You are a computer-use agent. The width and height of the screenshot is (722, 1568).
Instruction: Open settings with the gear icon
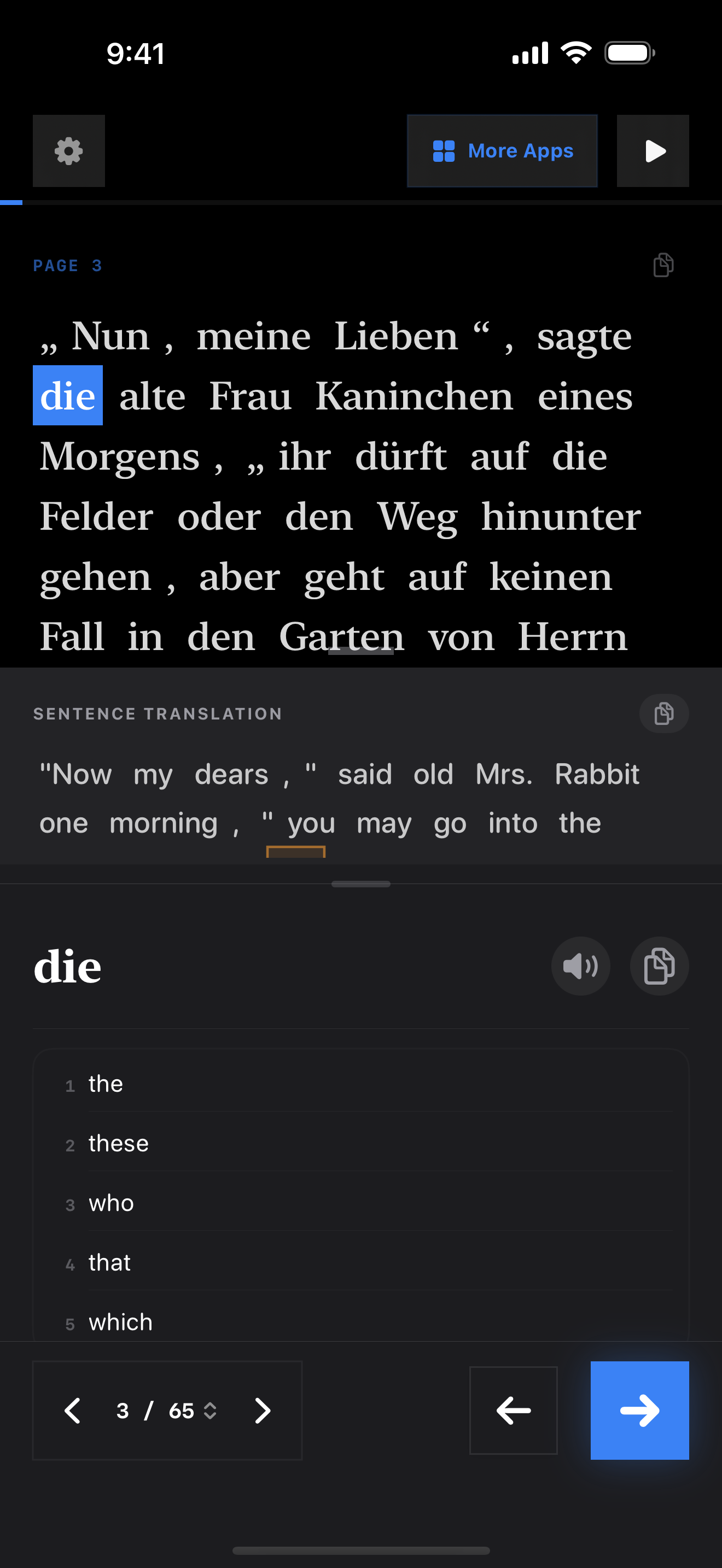pos(68,151)
